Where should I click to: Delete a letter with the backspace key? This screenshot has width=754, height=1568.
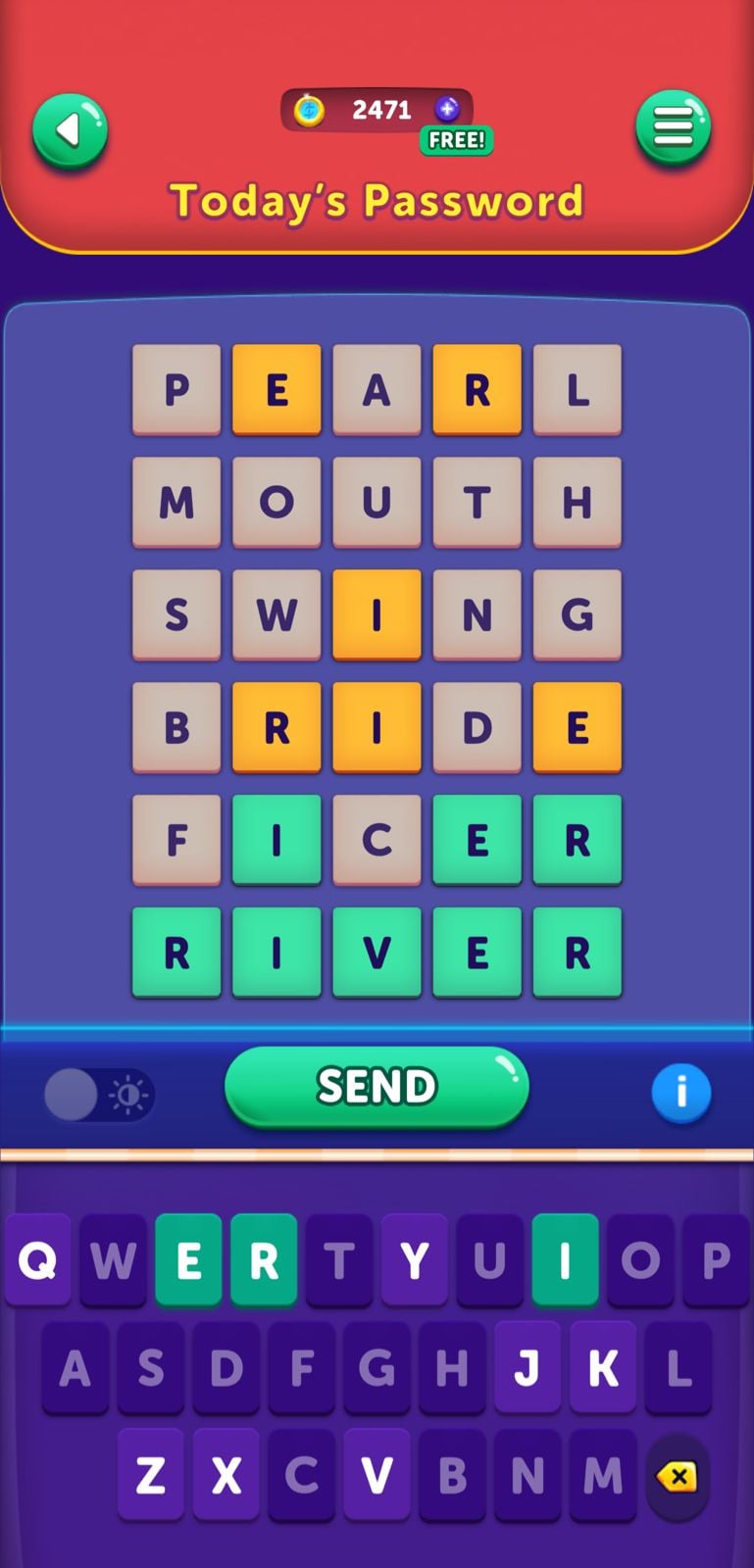point(678,1477)
